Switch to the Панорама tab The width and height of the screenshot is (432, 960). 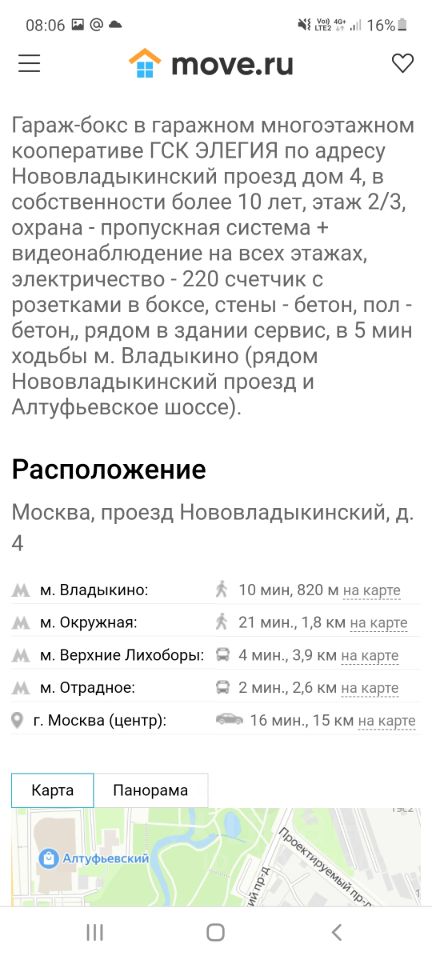151,790
